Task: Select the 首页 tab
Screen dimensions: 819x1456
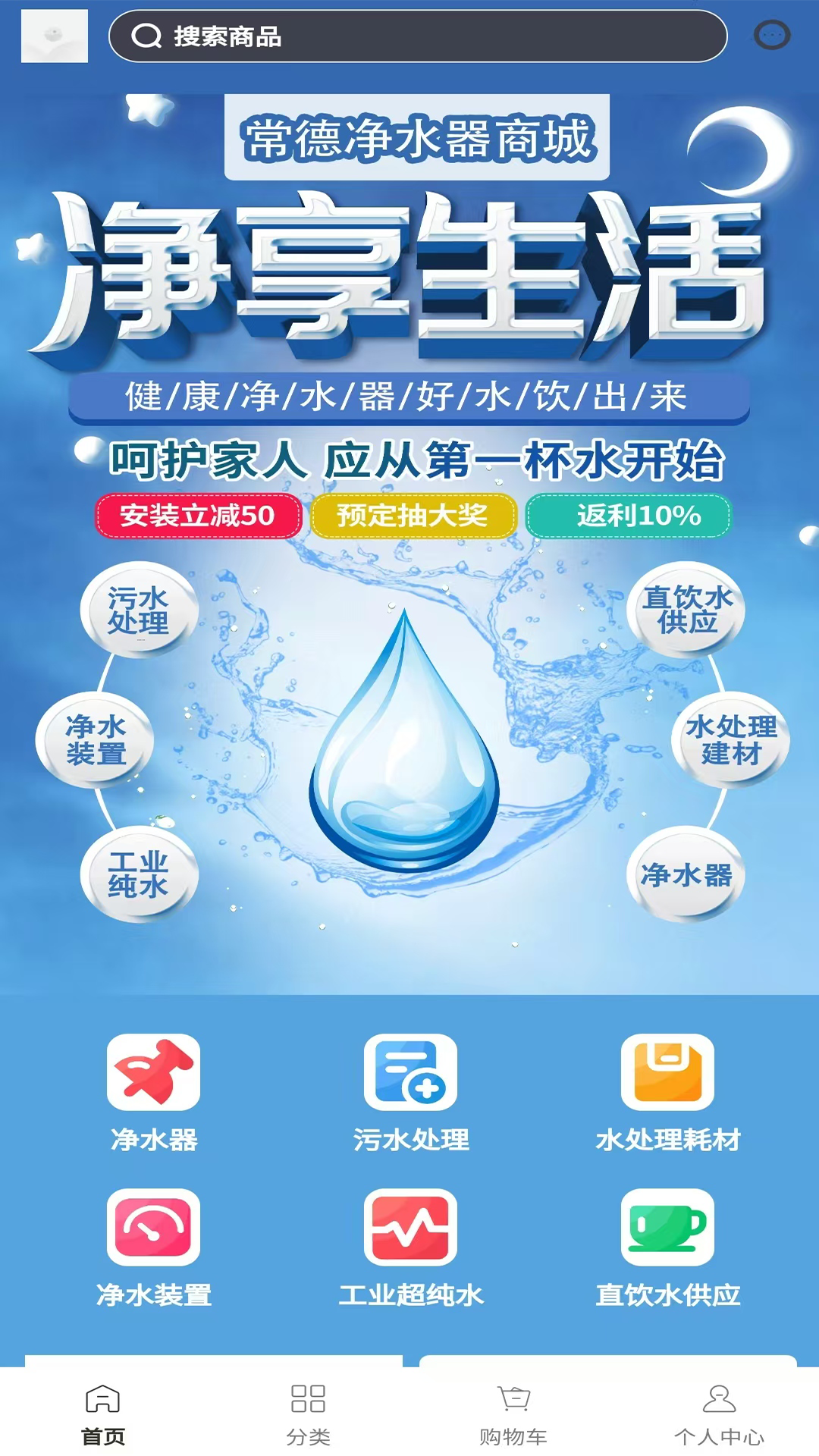Action: coord(103,1414)
